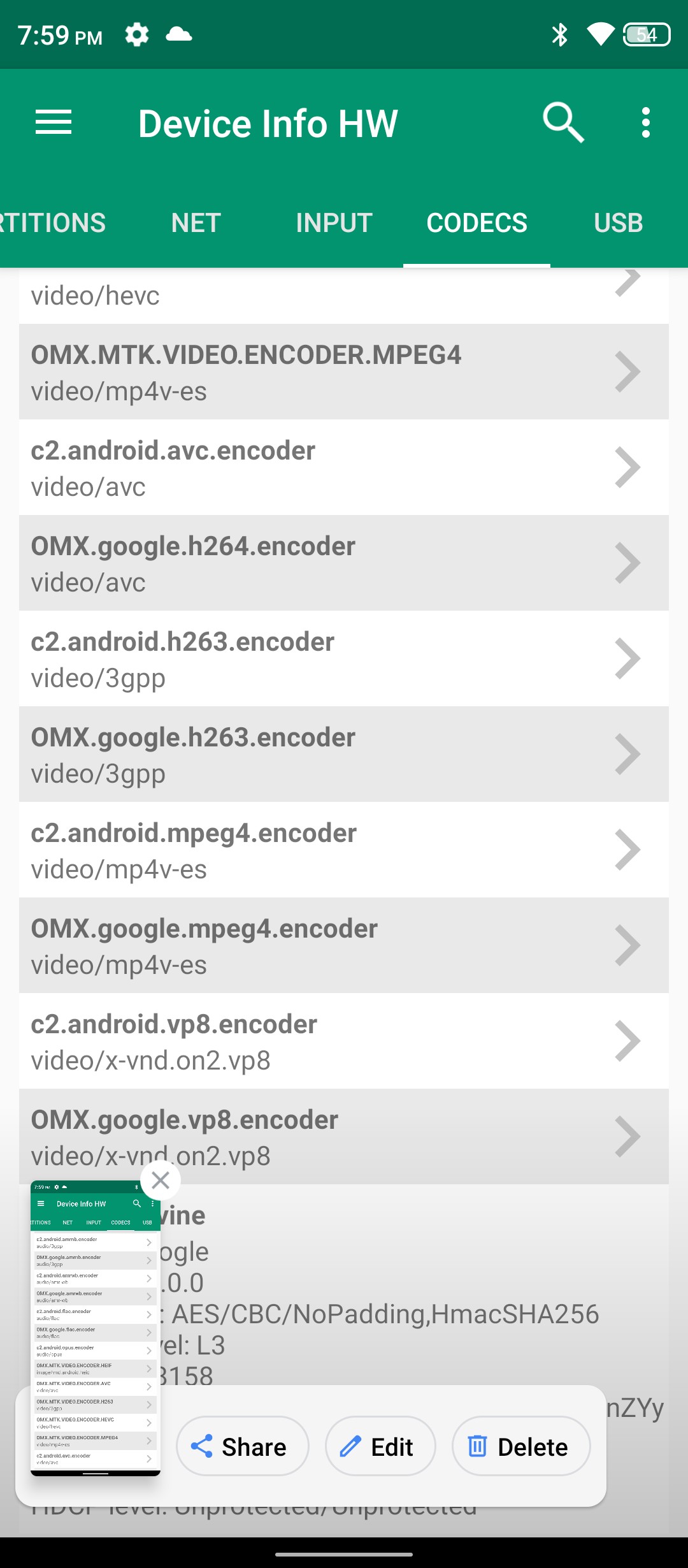
Task: Switch to the USB tab
Action: (618, 223)
